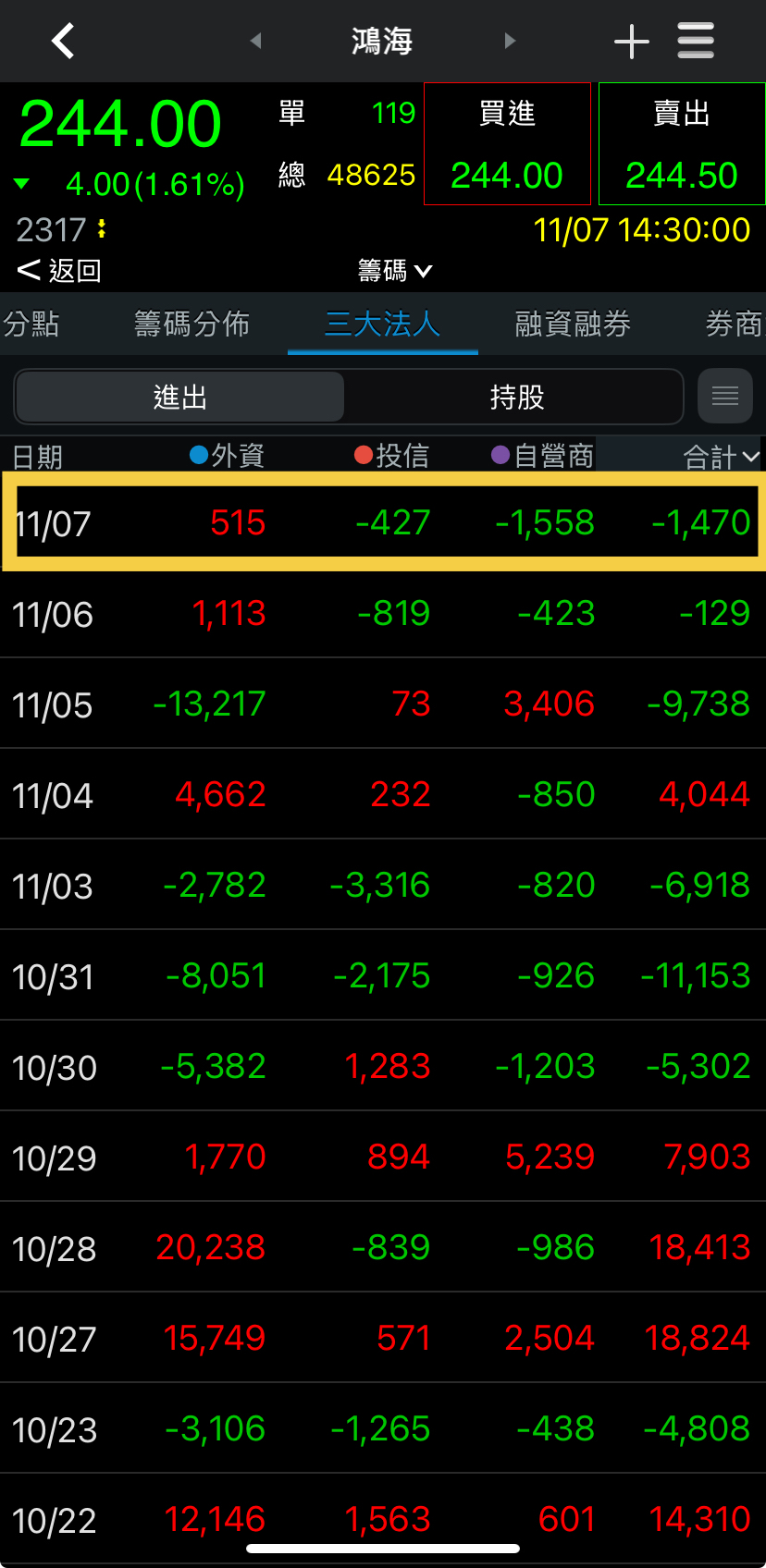Switch to the 融資融券 tab

573,324
